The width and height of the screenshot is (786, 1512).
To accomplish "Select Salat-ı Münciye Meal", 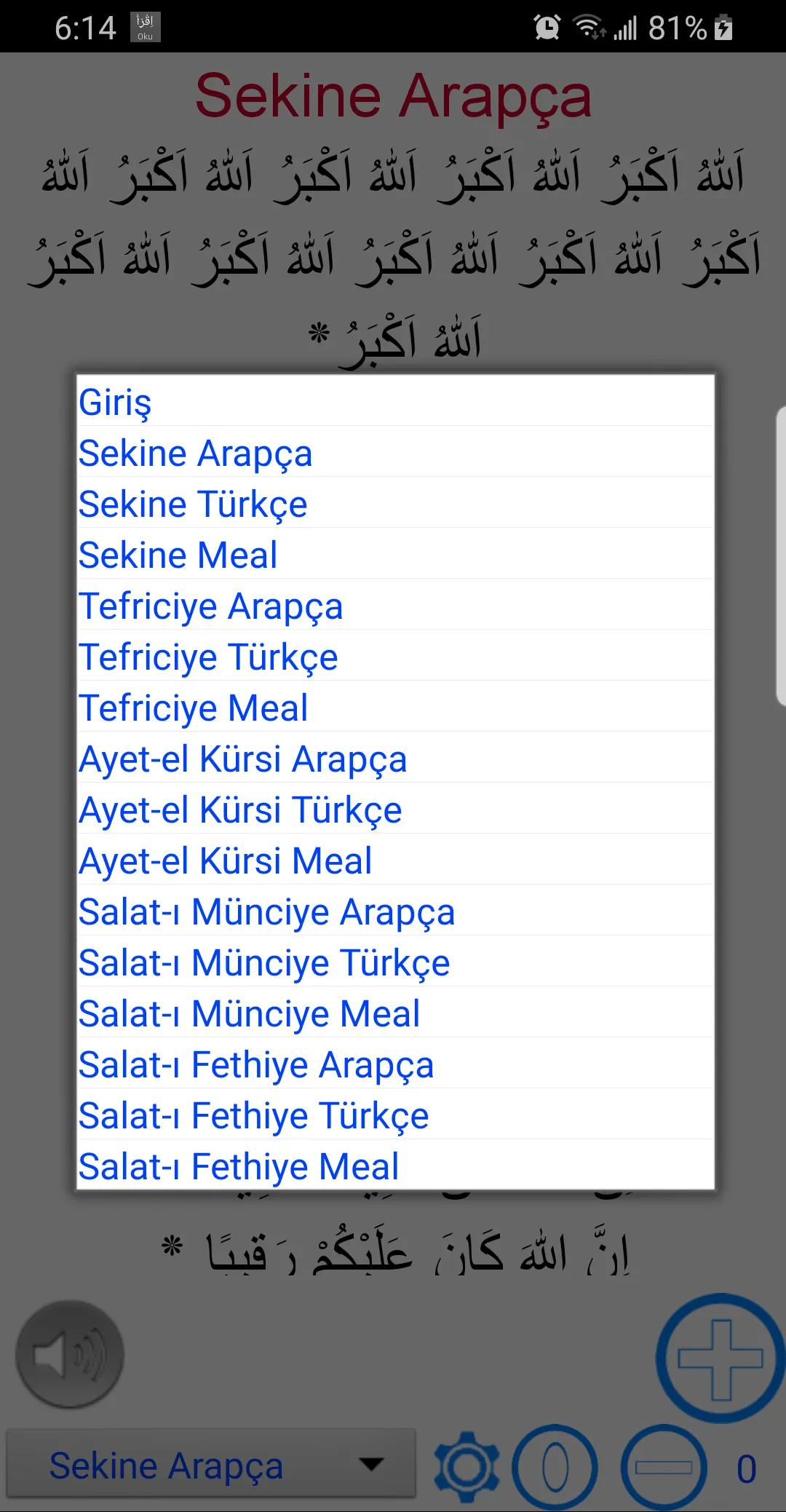I will [395, 1012].
